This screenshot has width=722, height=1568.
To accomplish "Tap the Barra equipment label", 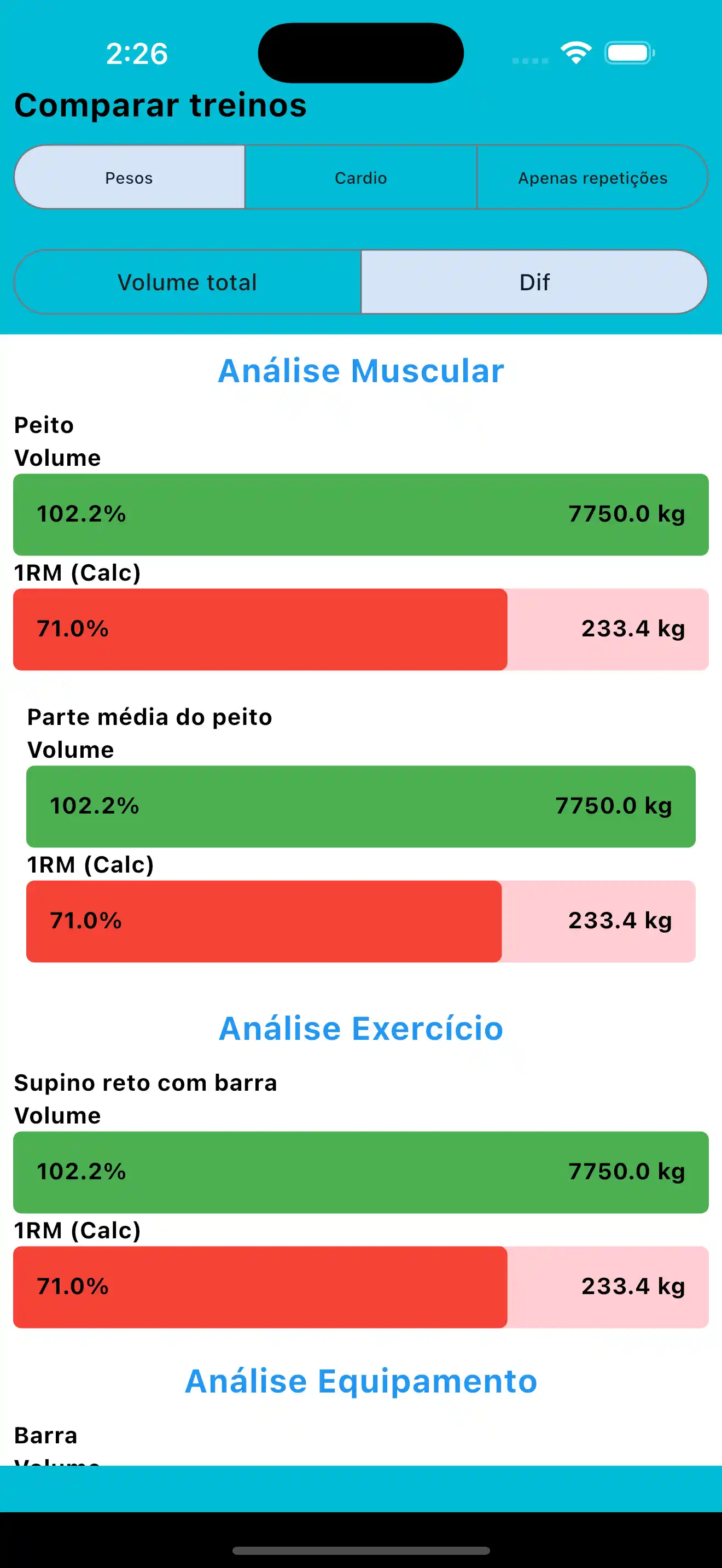I will (x=45, y=1435).
